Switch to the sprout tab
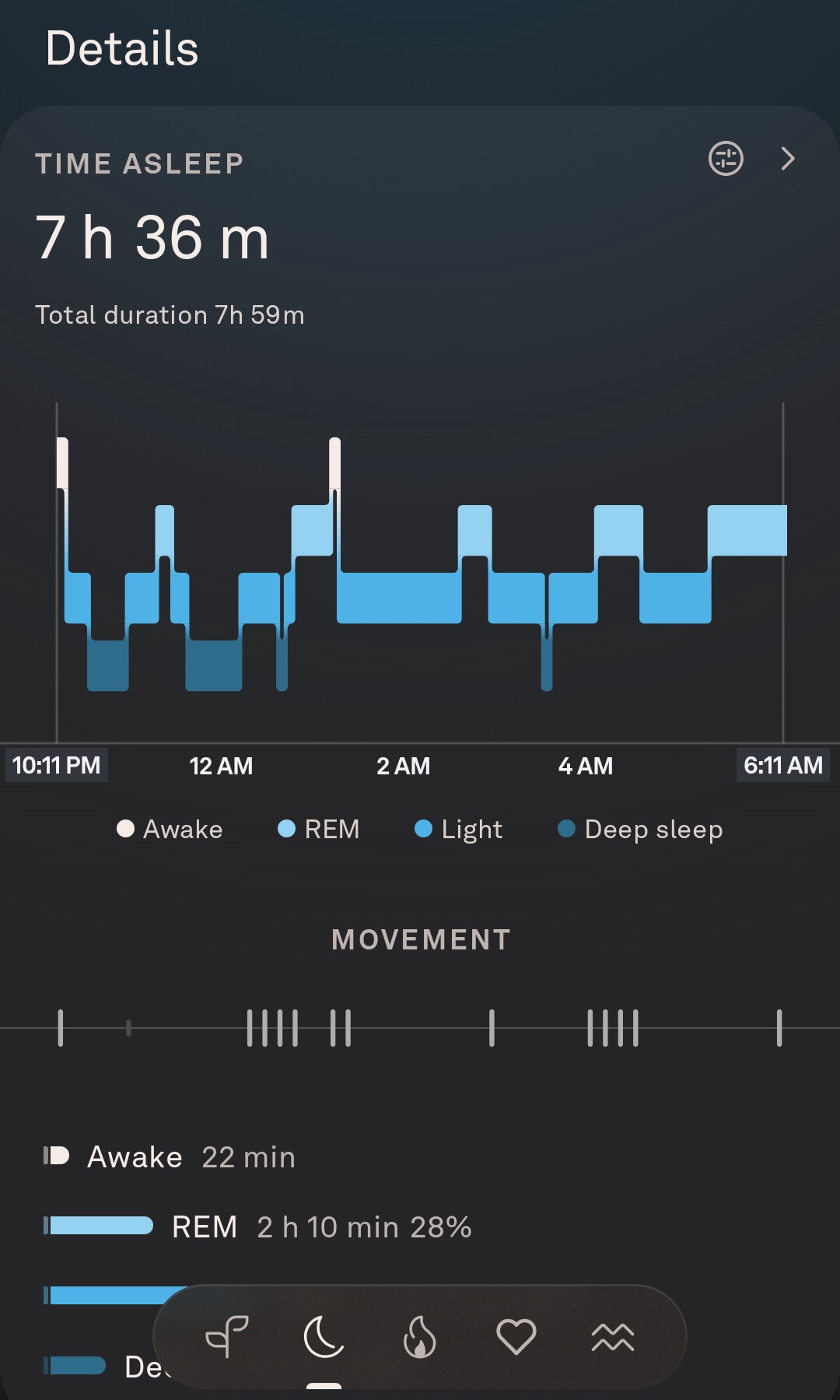This screenshot has height=1400, width=840. (x=227, y=1337)
